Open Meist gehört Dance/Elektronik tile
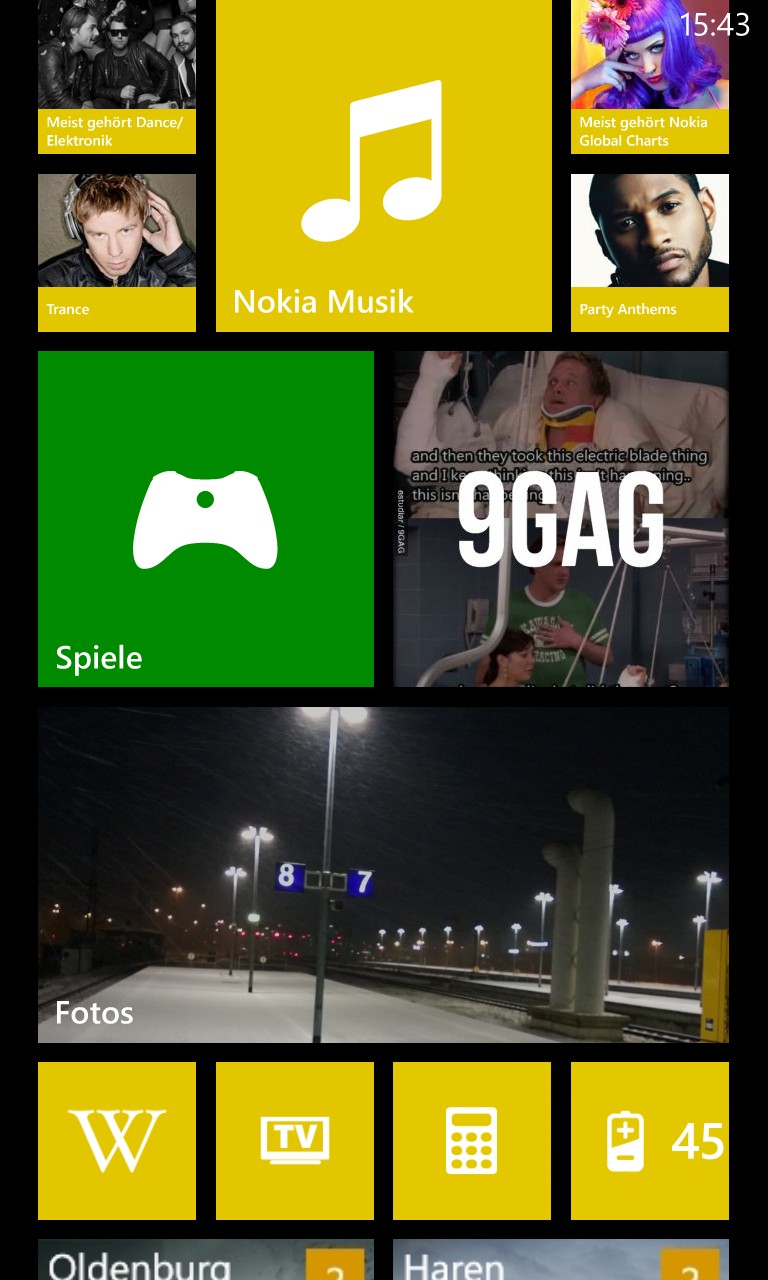Screen dimensions: 768x1280 pyautogui.click(x=117, y=77)
